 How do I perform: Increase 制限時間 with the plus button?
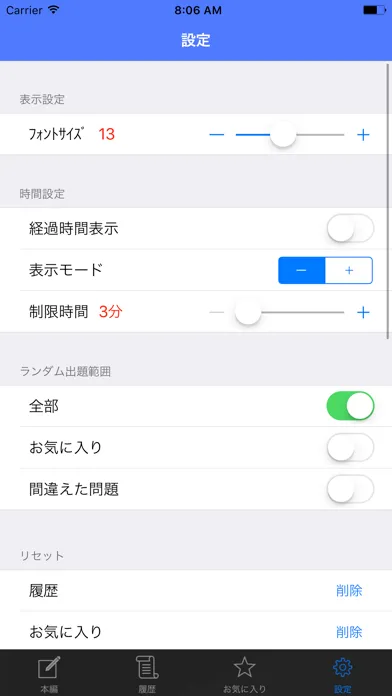coord(363,312)
